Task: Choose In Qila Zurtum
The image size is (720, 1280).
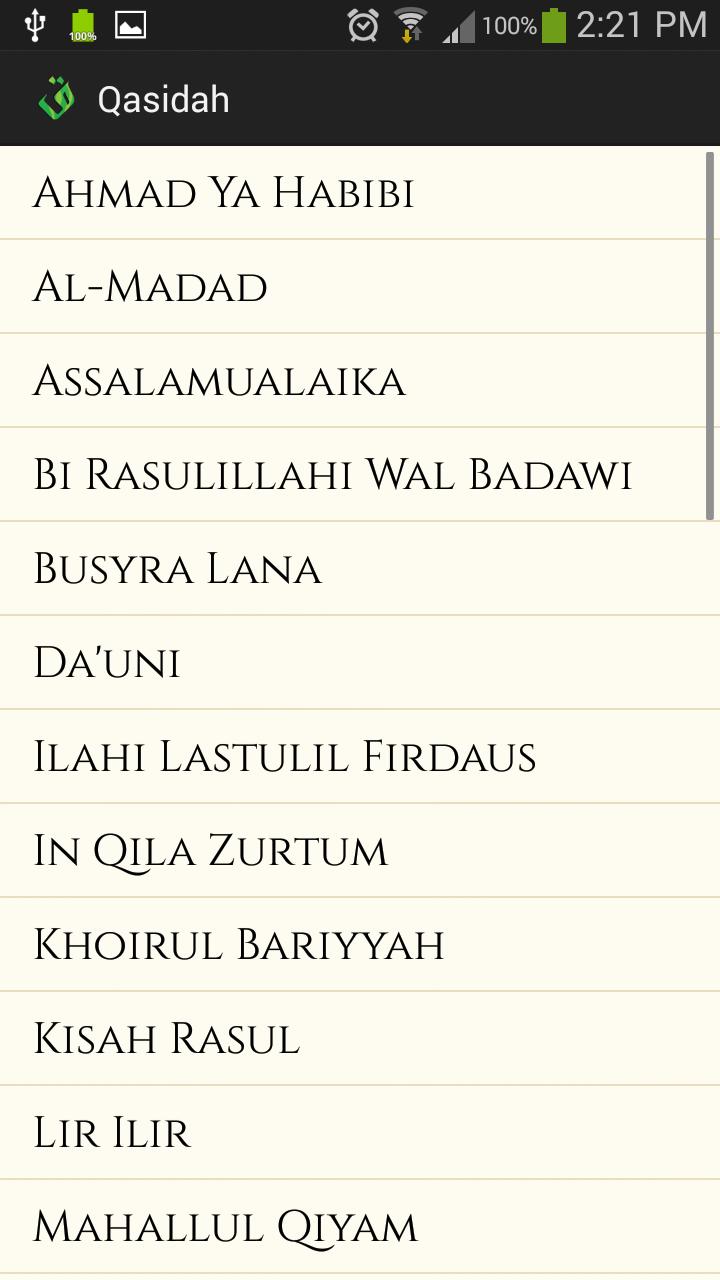Action: [x=210, y=851]
